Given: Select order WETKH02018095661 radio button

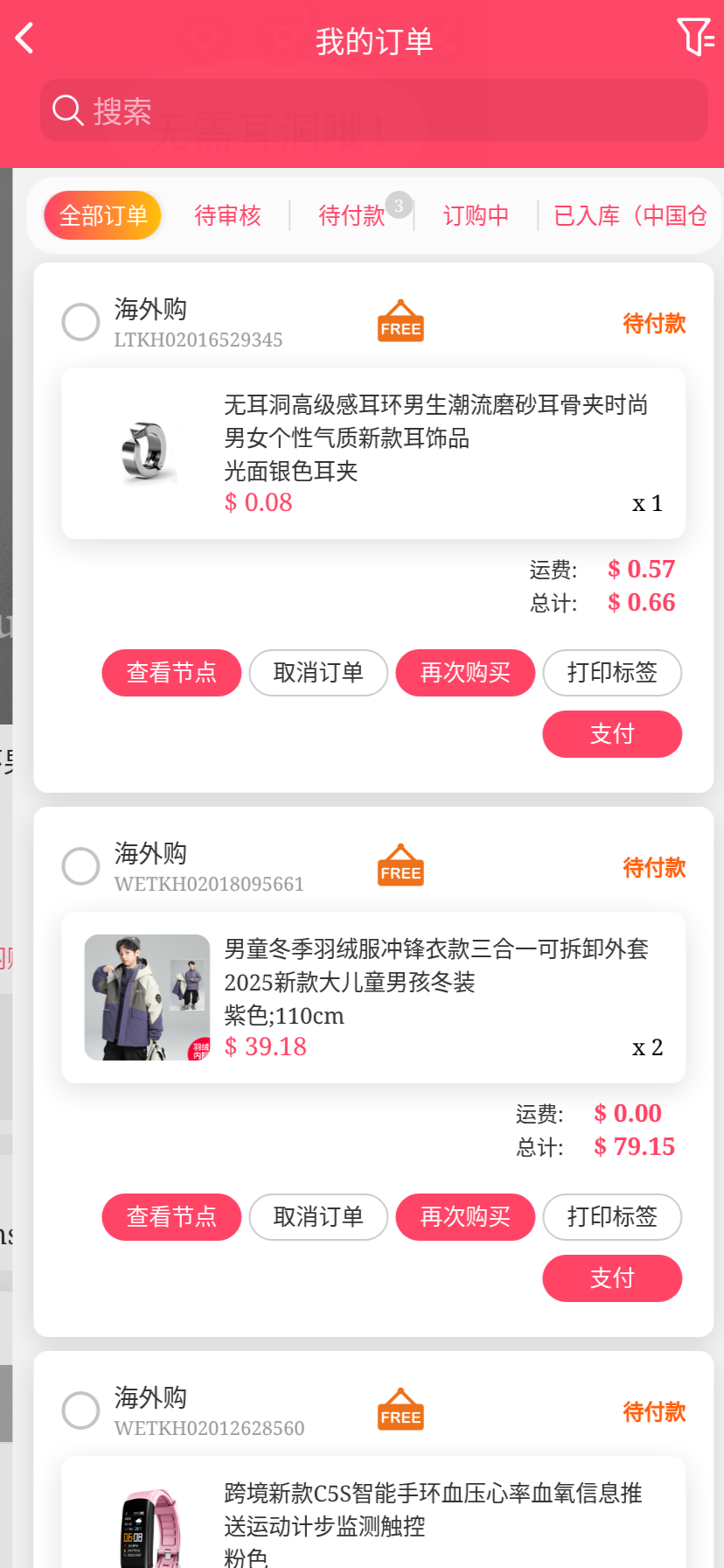Looking at the screenshot, I should (80, 866).
